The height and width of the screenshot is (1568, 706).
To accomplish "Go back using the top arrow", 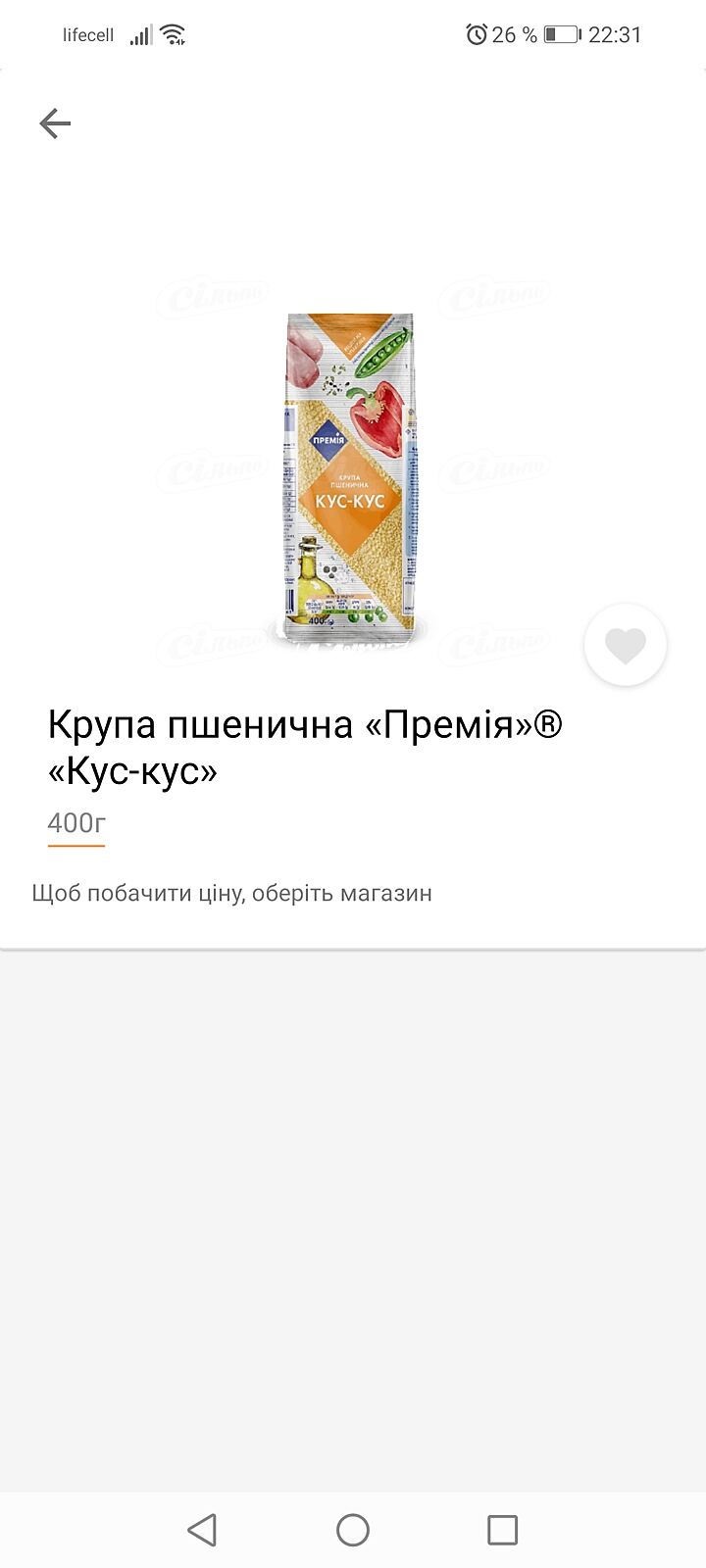I will 55,123.
